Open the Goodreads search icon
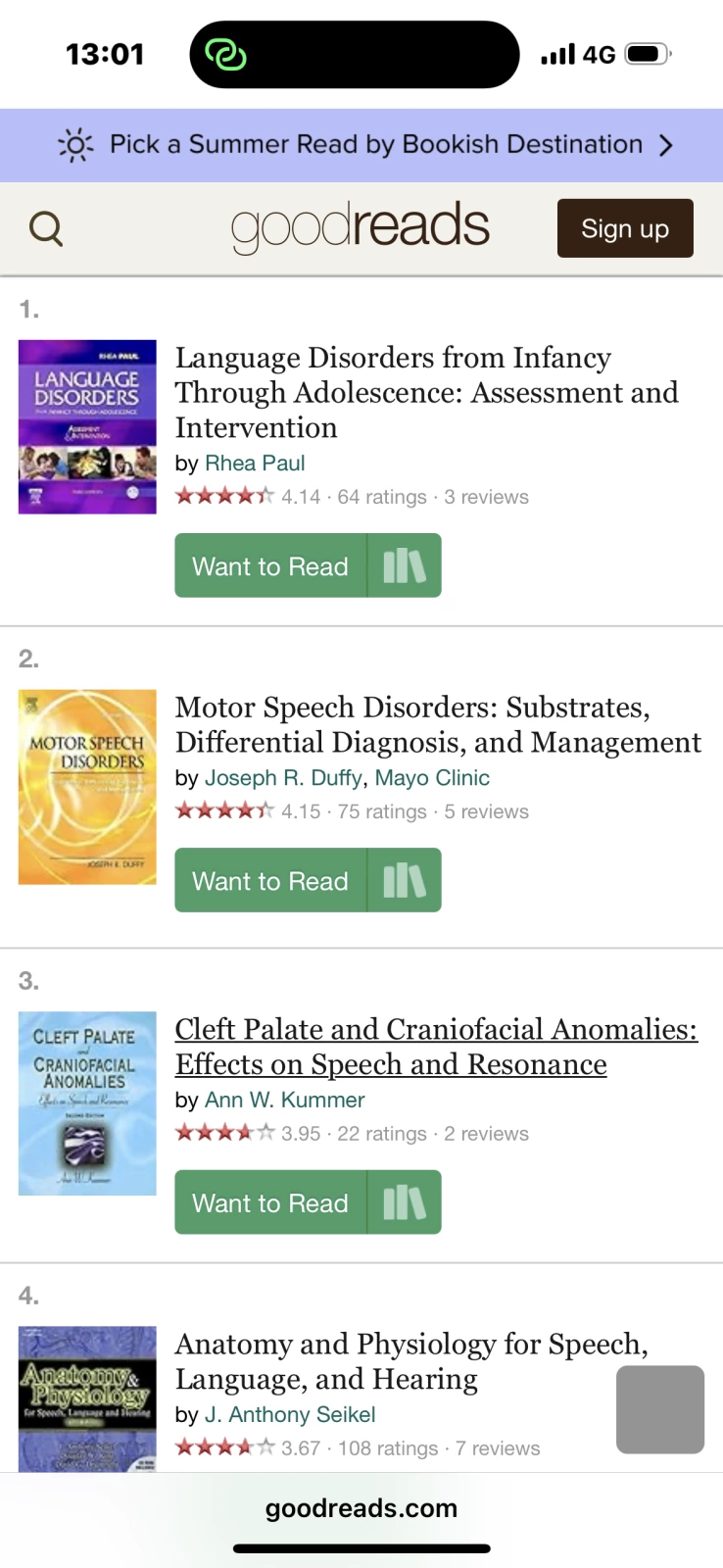This screenshot has width=723, height=1568. click(x=46, y=228)
